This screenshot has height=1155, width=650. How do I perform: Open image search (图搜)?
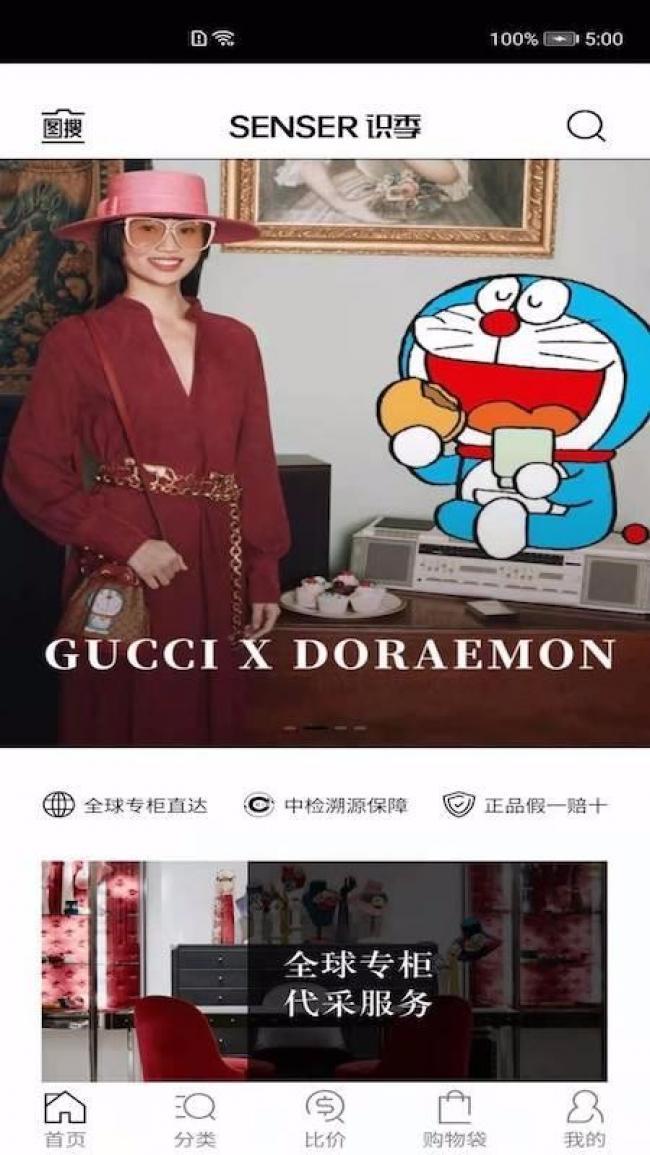pyautogui.click(x=62, y=126)
